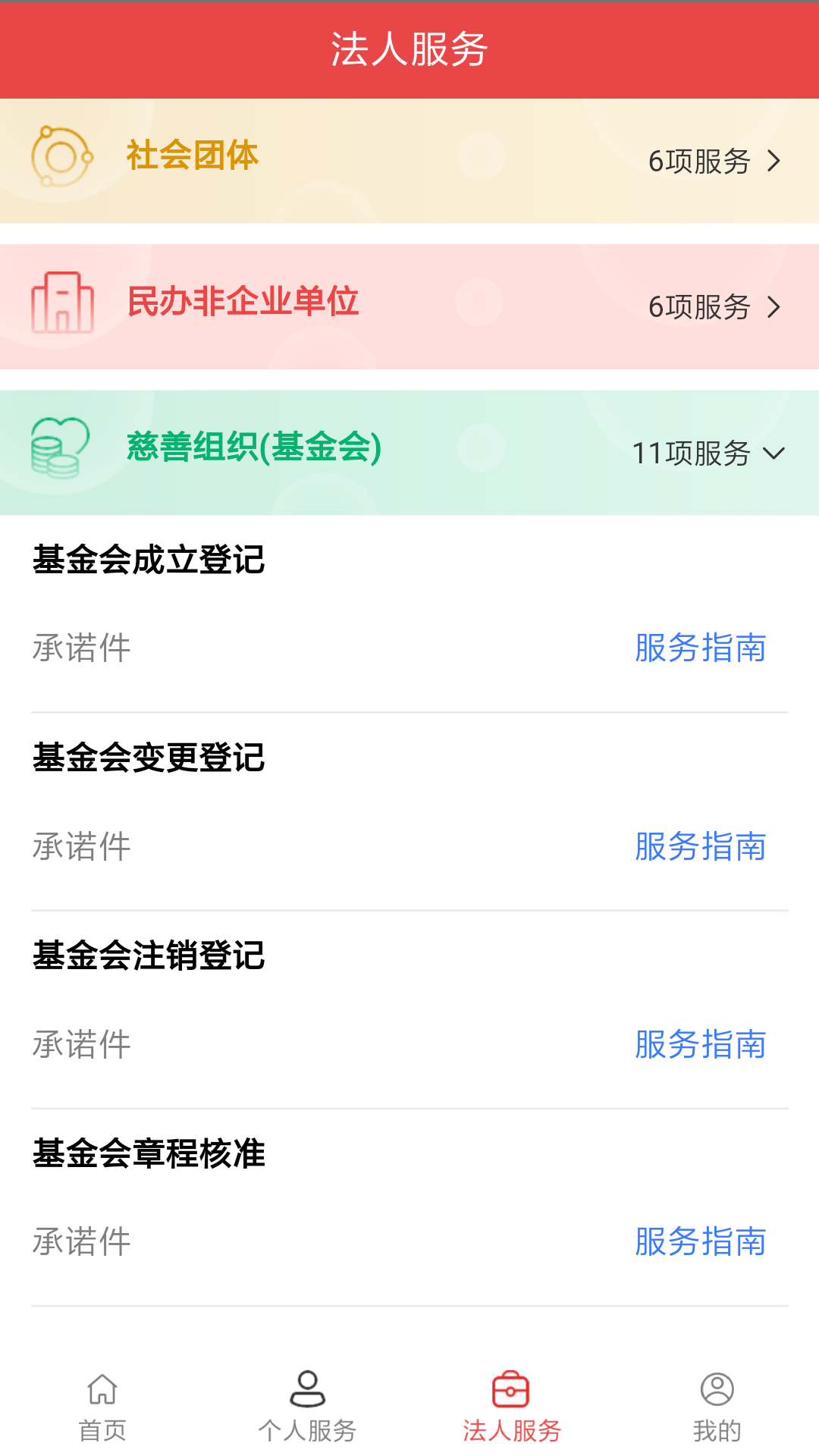This screenshot has height=1456, width=819.
Task: Open 服务指南 for 基金会变更登记
Action: coord(700,848)
